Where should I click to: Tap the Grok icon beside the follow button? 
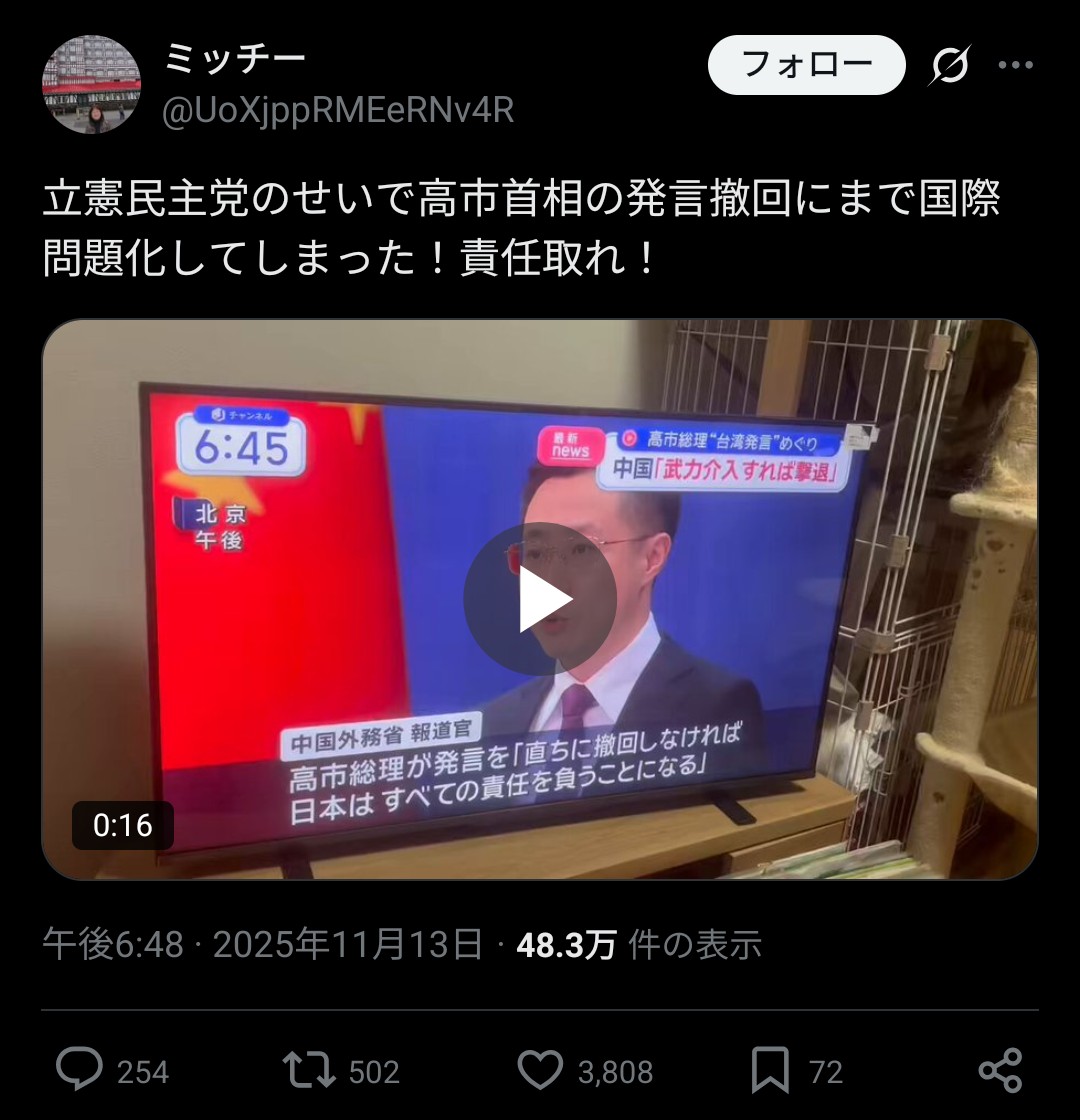(x=950, y=65)
